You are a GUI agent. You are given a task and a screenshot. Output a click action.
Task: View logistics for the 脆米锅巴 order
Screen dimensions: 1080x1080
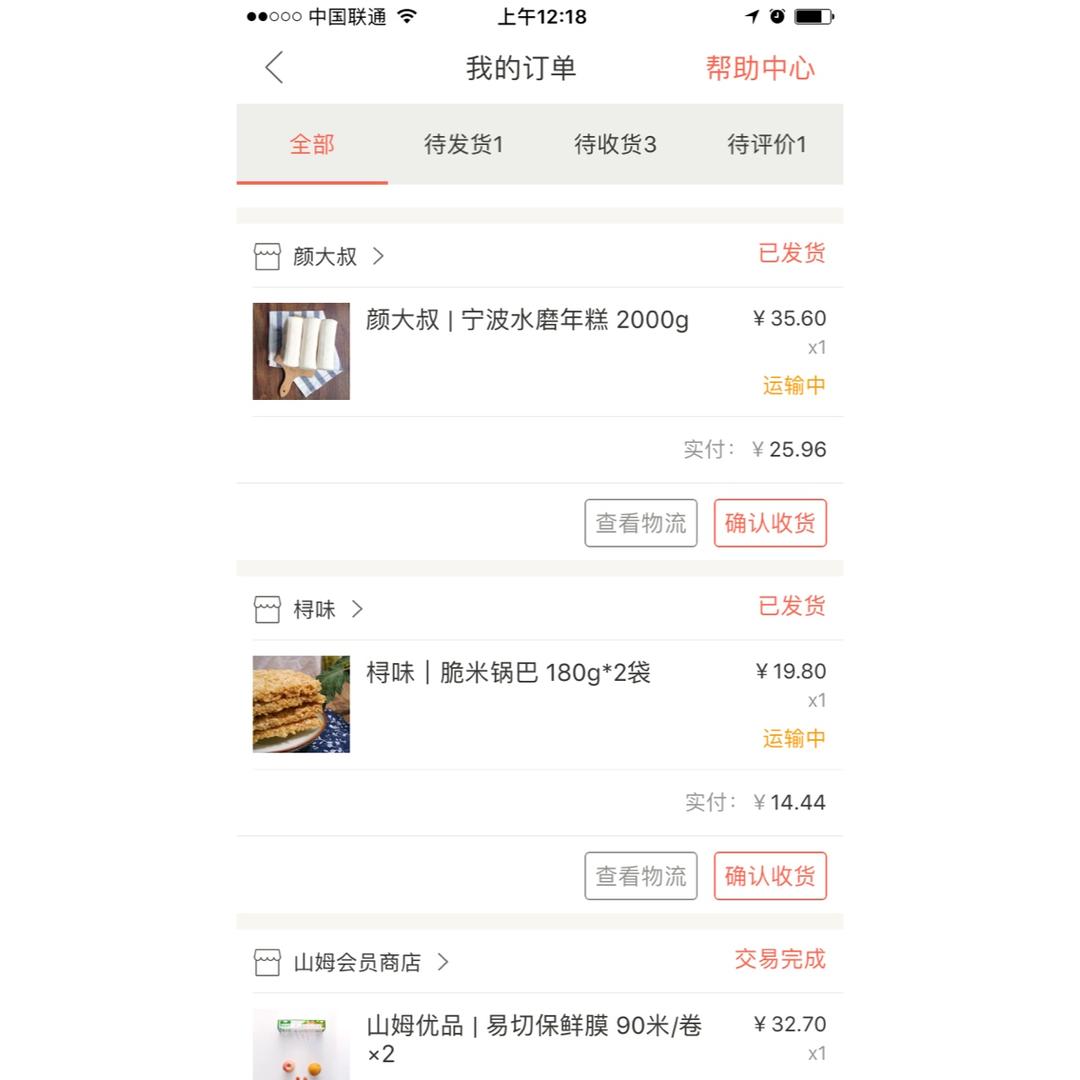point(641,876)
